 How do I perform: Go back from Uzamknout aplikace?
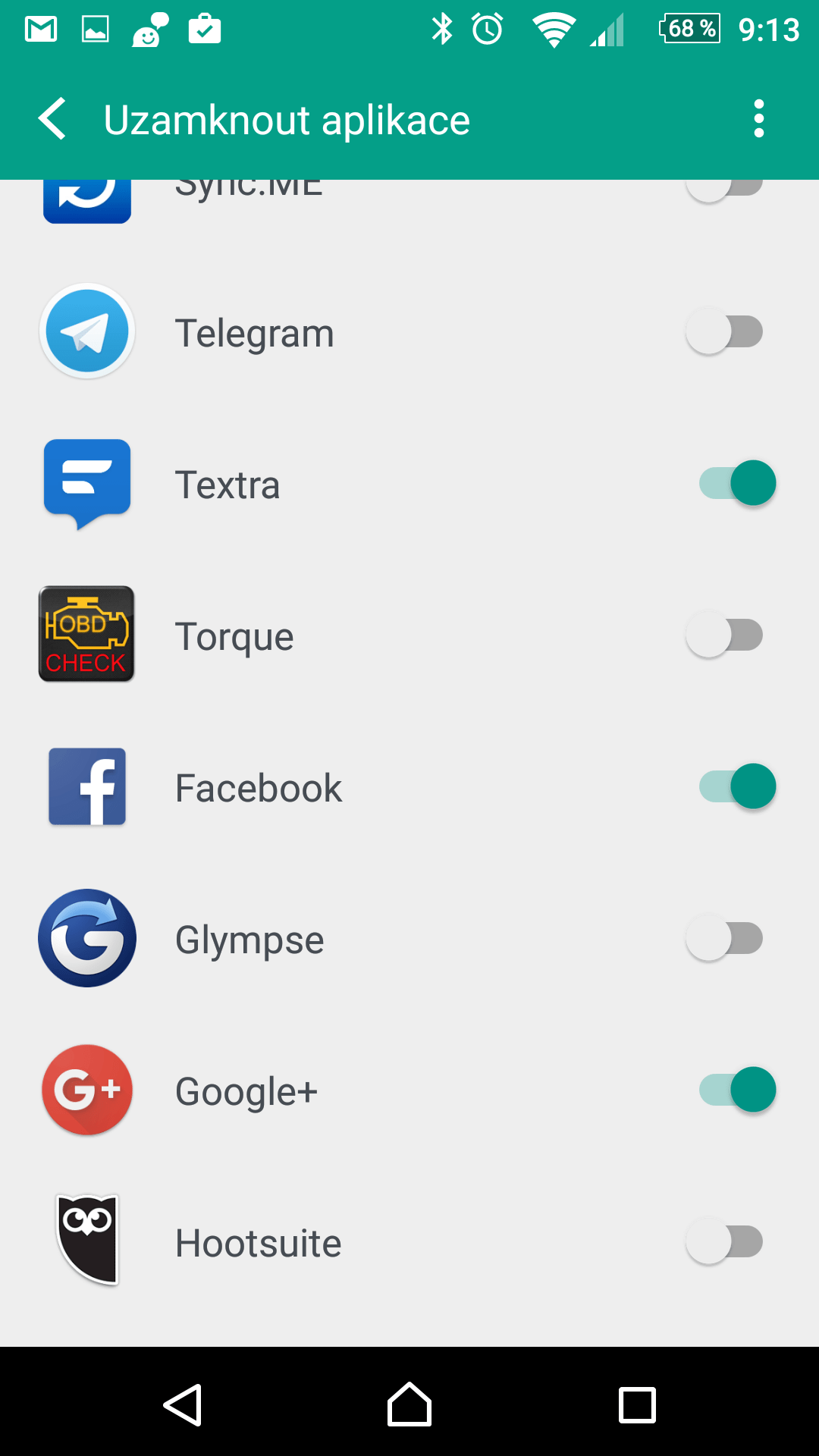[x=52, y=120]
